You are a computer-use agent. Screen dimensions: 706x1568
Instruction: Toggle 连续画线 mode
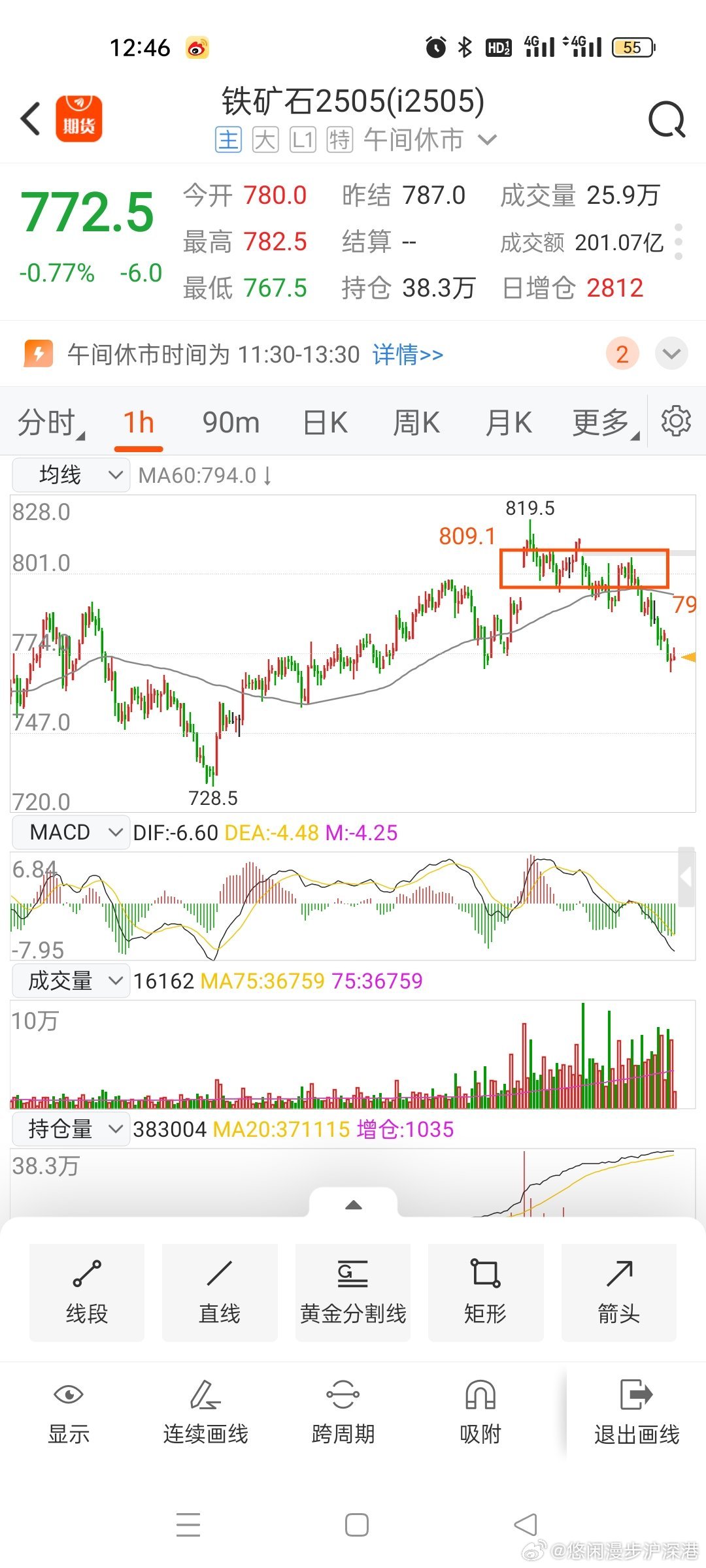206,1413
